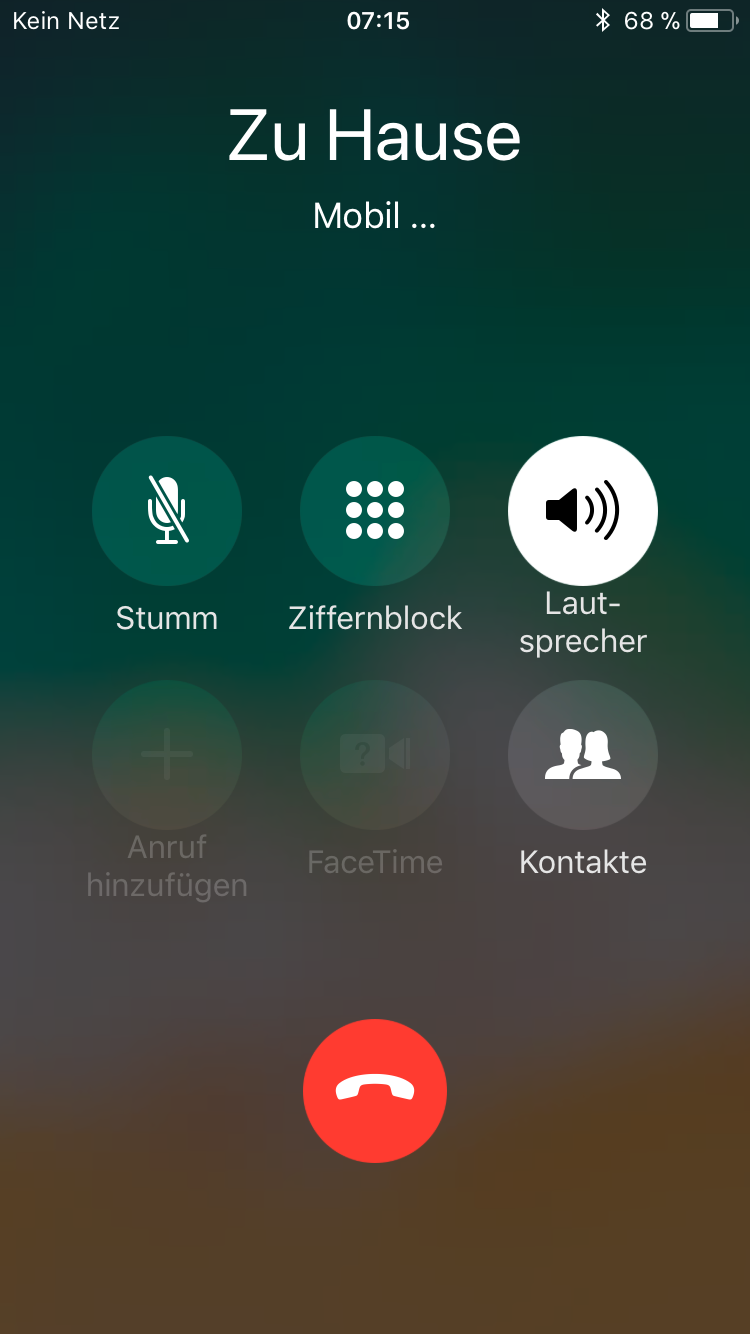Viewport: 750px width, 1334px height.
Task: Turn off the Lautsprecher speaker
Action: [x=583, y=511]
